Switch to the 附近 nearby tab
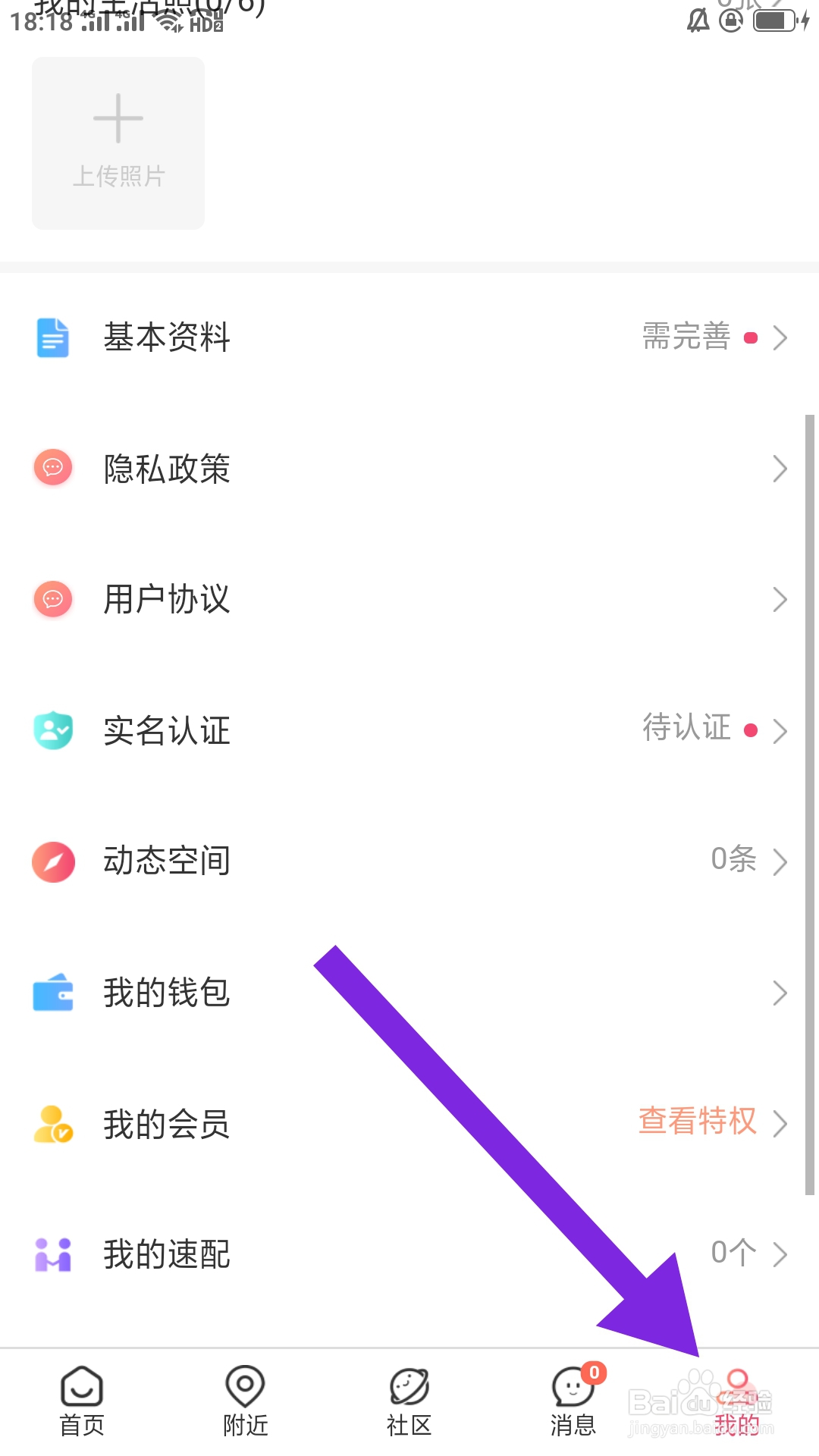Image resolution: width=819 pixels, height=1456 pixels. [x=246, y=1402]
